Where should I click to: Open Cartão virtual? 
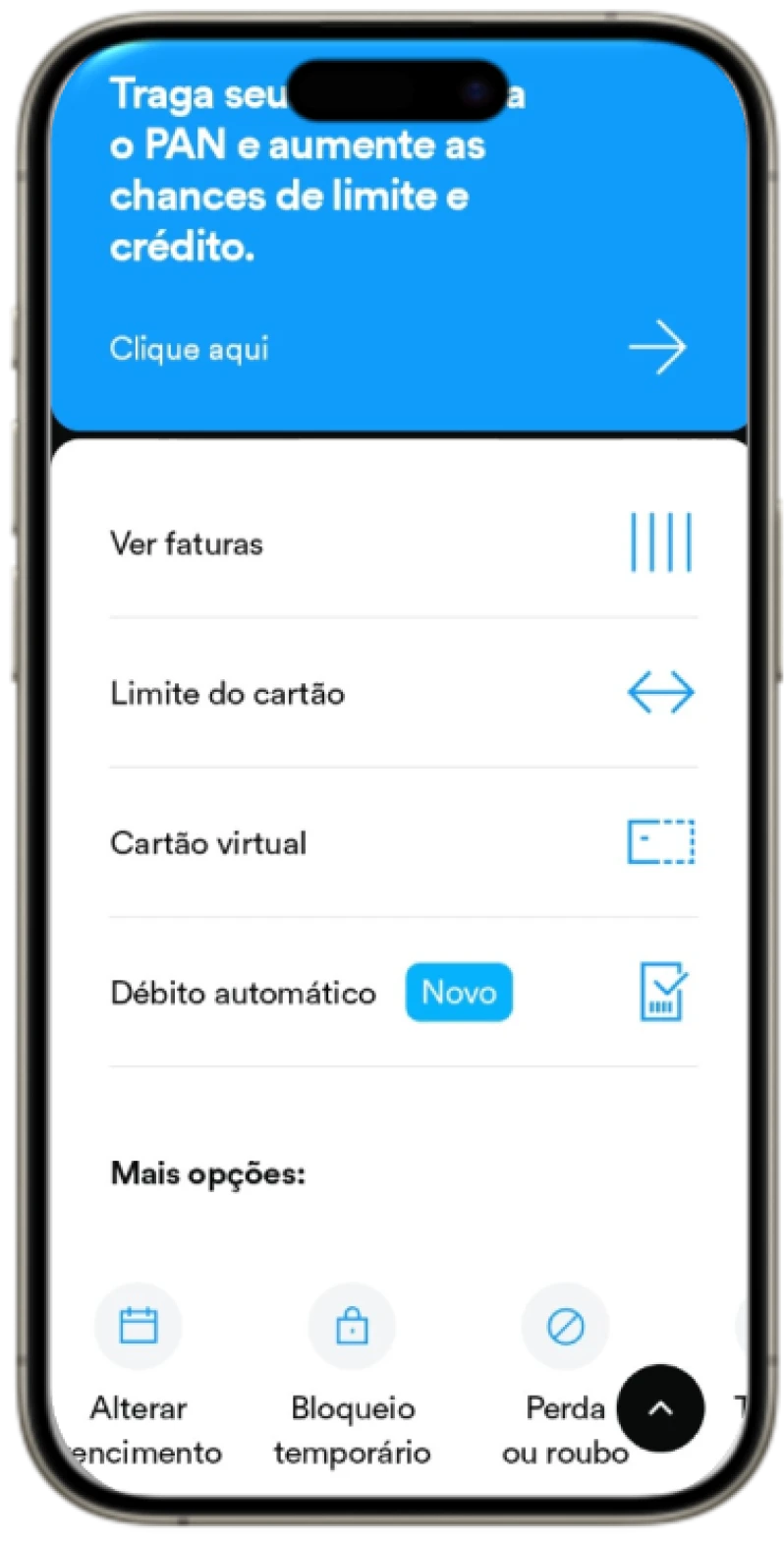coord(403,843)
